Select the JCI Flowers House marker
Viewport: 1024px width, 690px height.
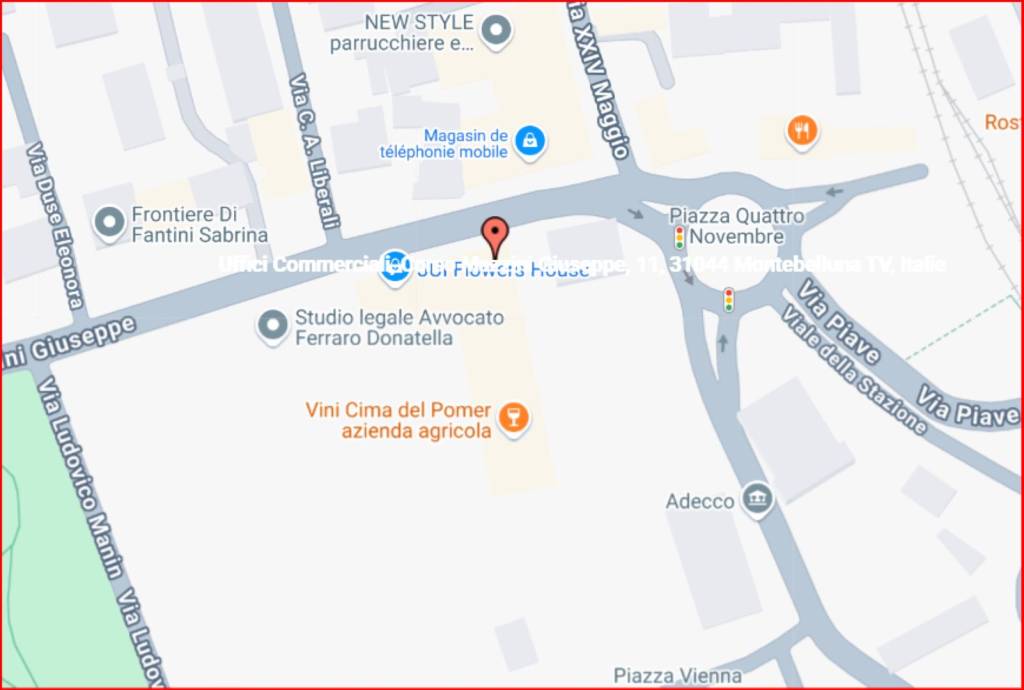click(396, 267)
